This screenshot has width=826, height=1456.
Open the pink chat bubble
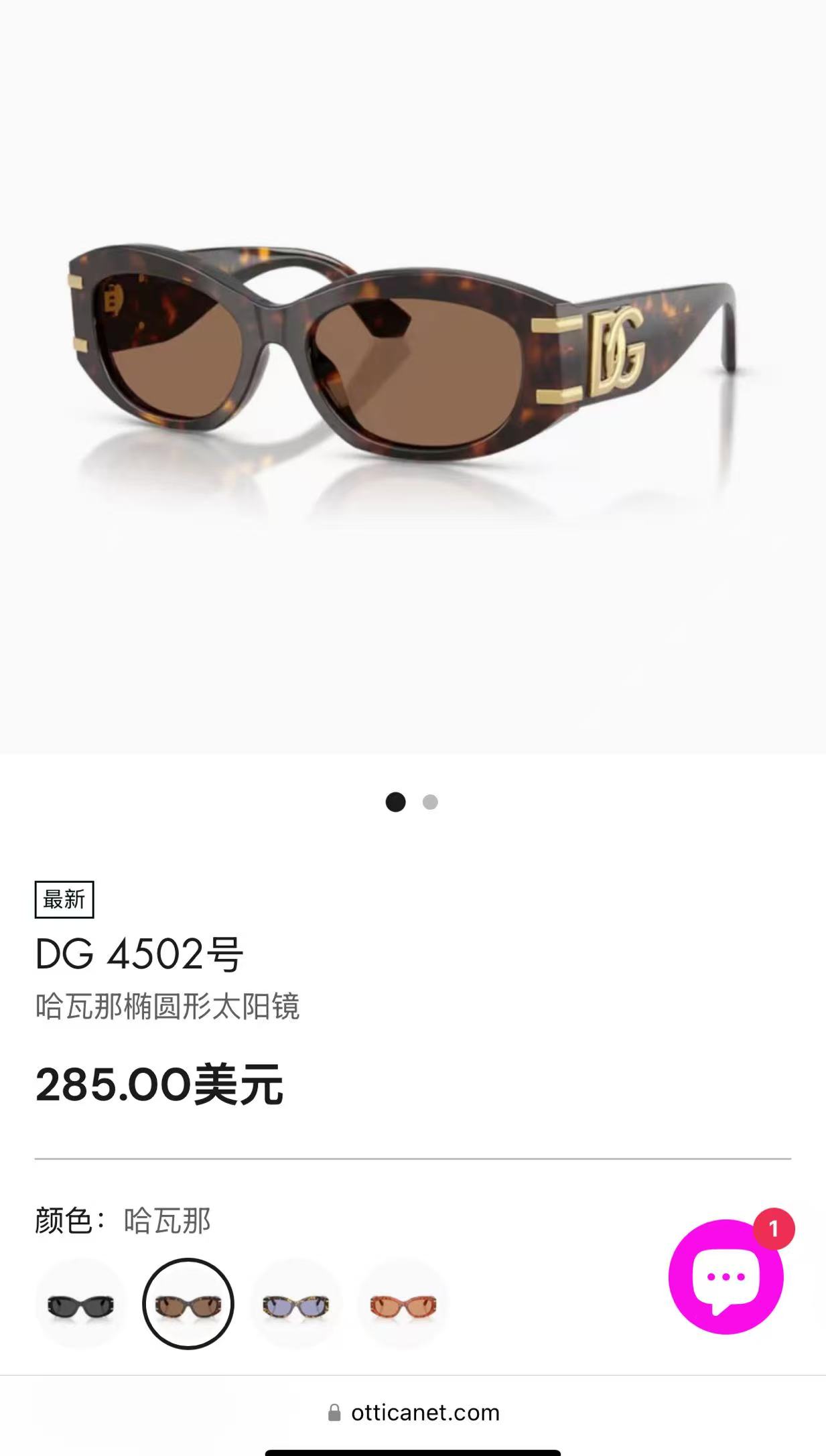(x=726, y=1277)
